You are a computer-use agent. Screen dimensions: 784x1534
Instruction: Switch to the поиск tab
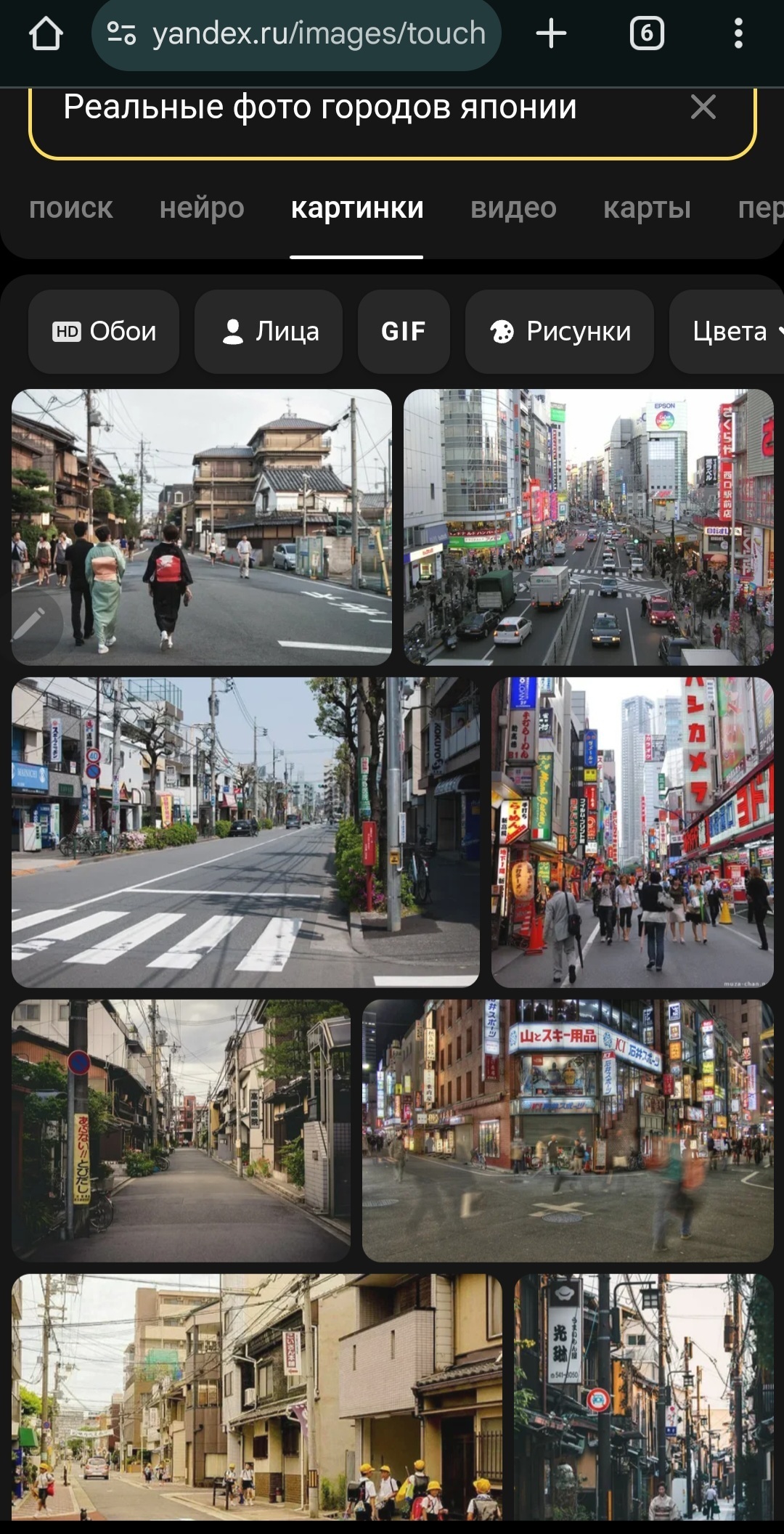point(71,208)
